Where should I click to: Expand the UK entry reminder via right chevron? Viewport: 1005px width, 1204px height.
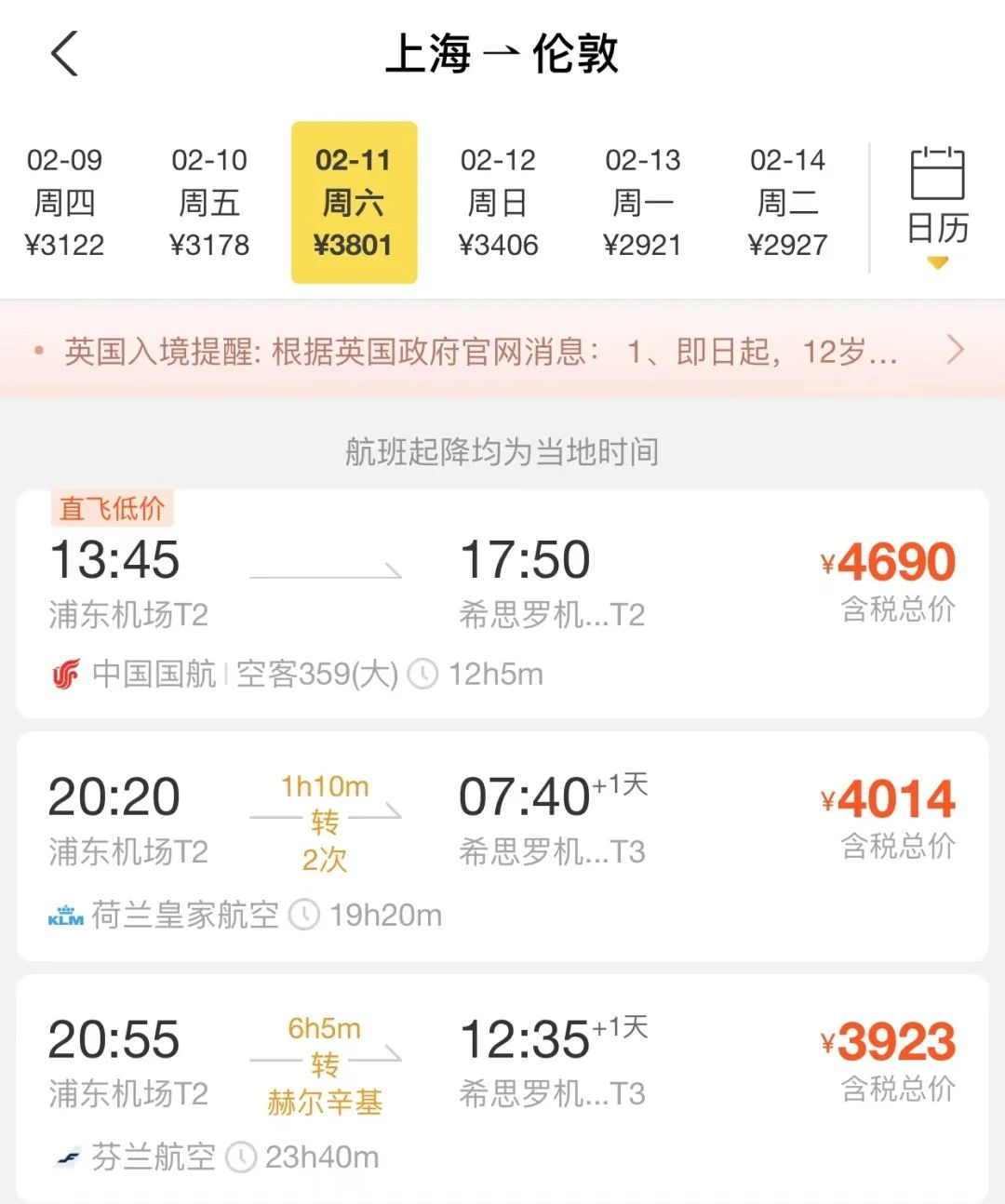(955, 350)
